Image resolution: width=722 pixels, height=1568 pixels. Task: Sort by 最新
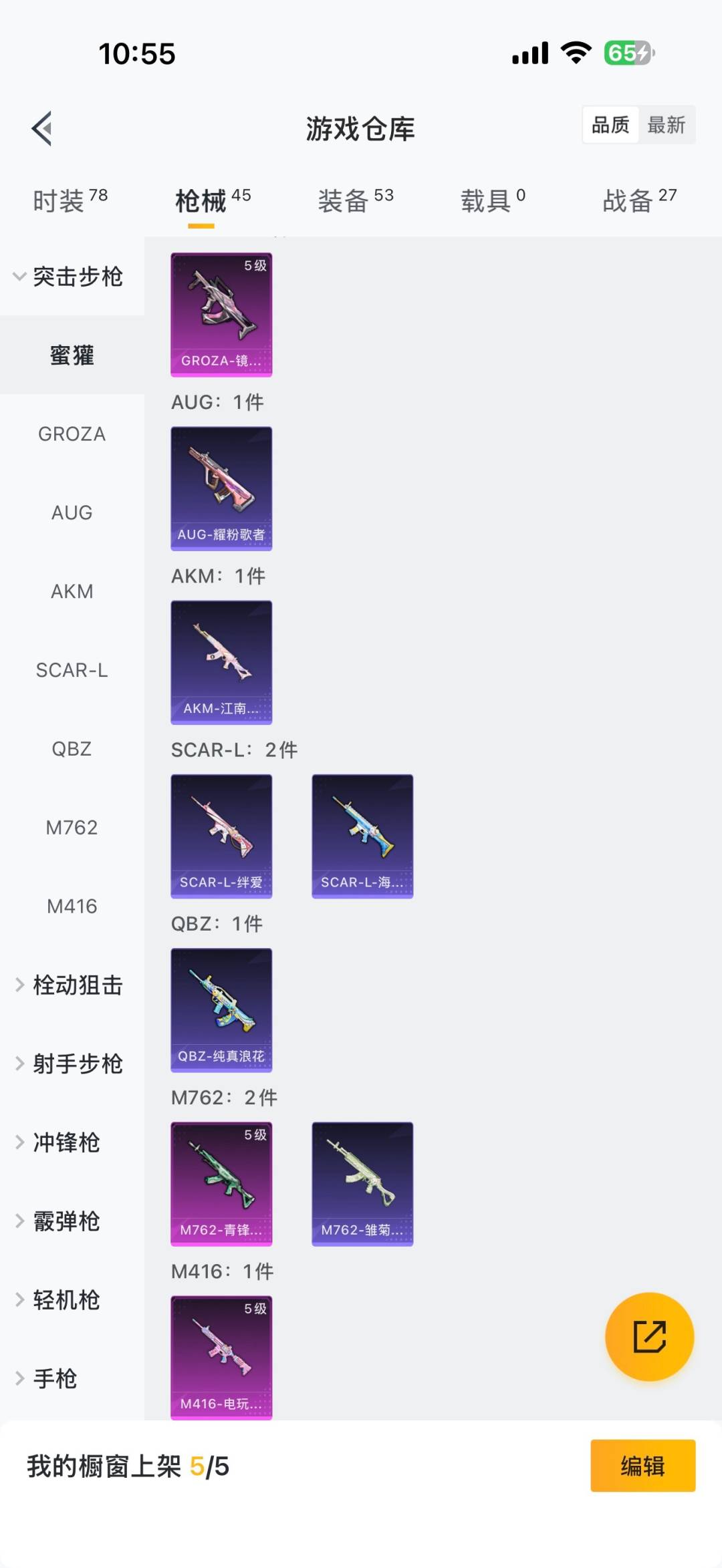point(666,125)
